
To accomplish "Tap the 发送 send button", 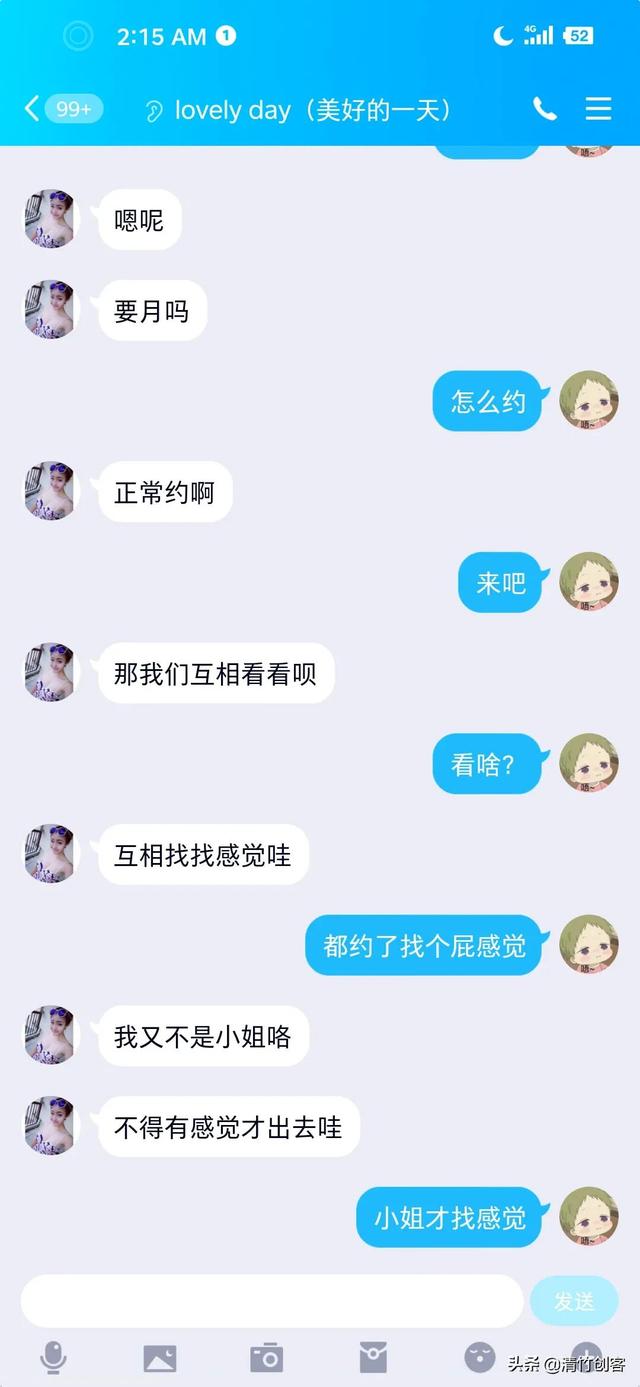I will [574, 1301].
